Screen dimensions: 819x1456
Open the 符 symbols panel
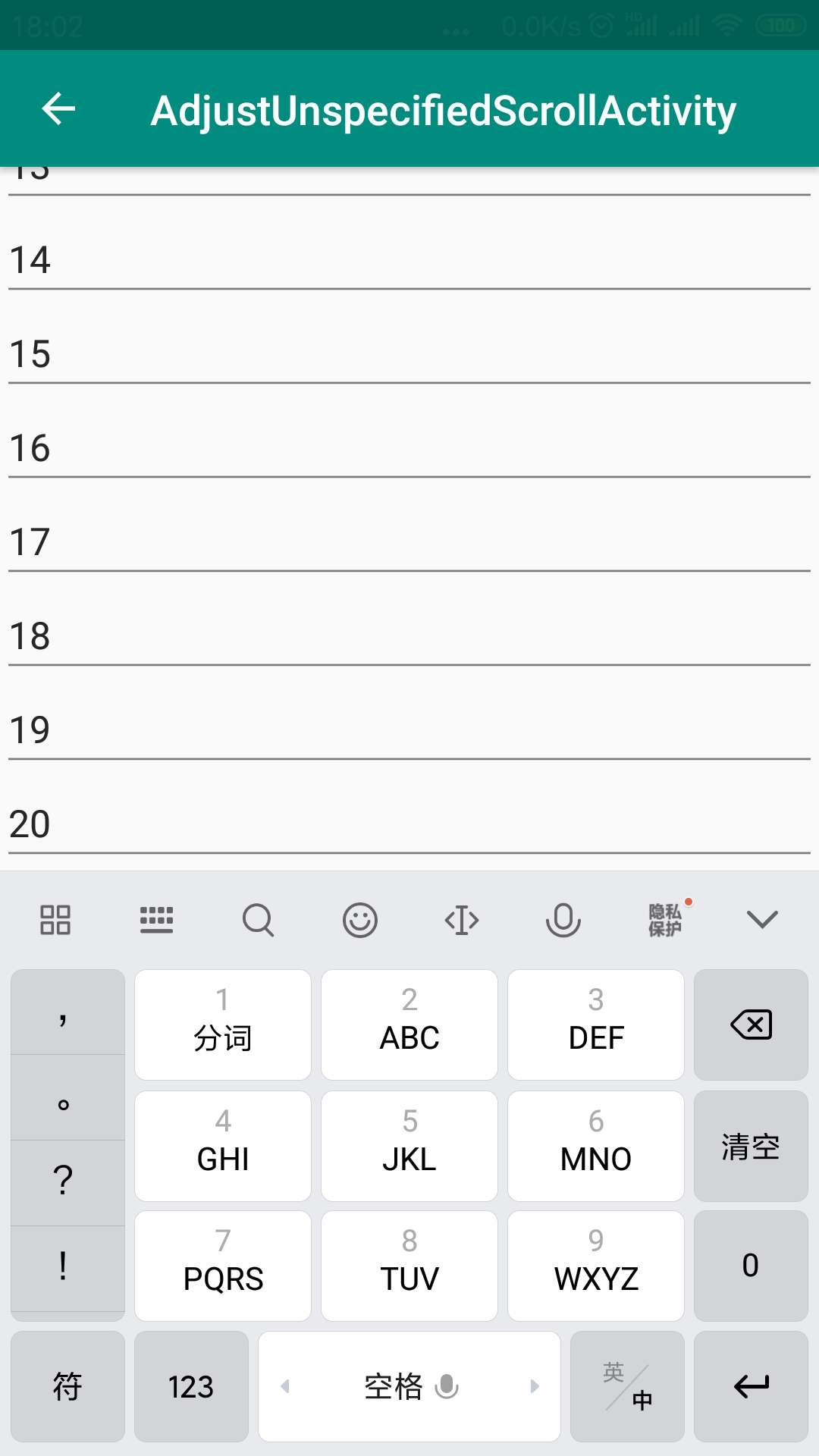click(x=67, y=1386)
